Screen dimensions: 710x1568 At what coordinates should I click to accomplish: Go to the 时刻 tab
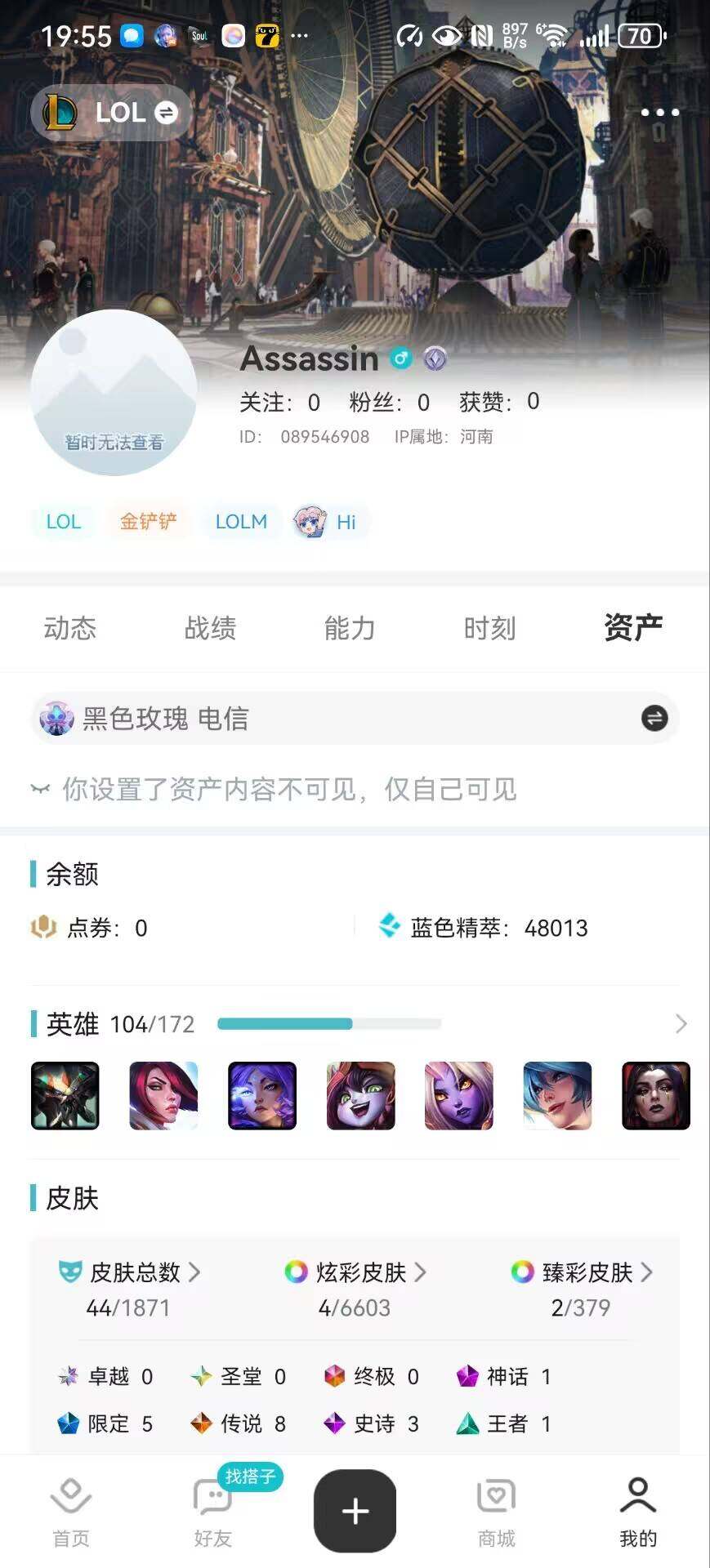click(489, 628)
